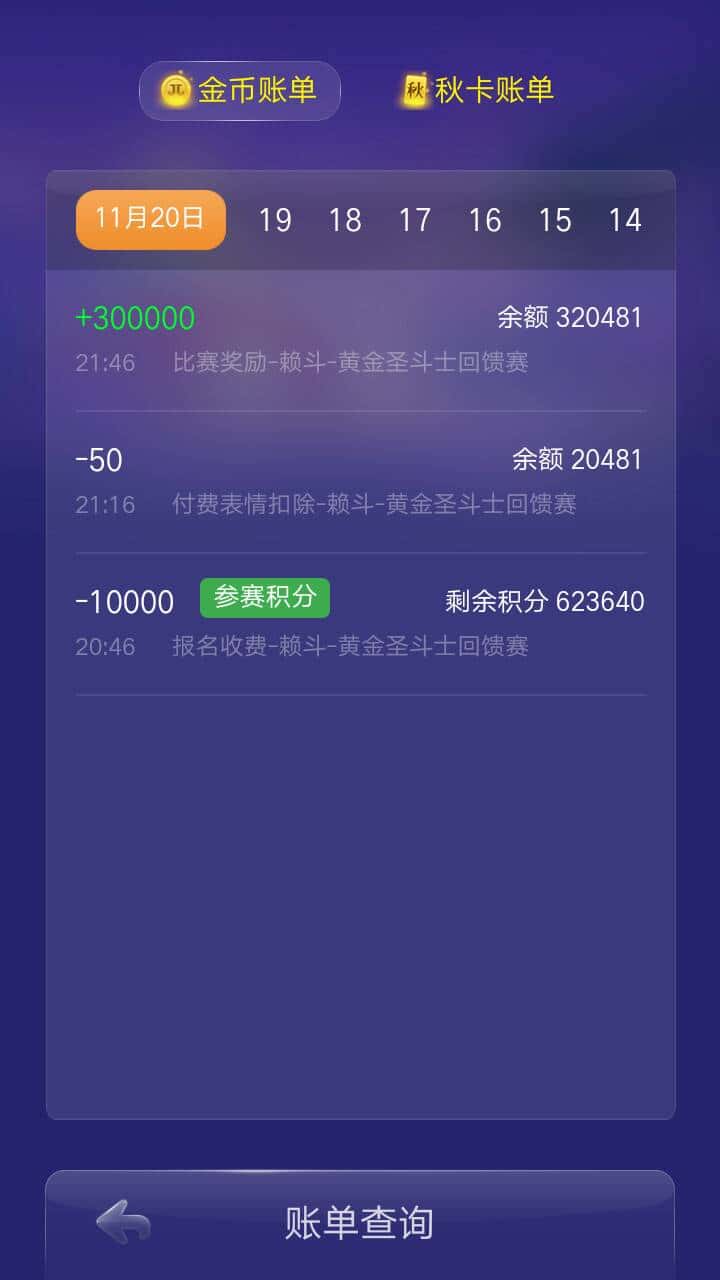
Task: Click the 剩余积分 623640 points display
Action: tap(545, 602)
